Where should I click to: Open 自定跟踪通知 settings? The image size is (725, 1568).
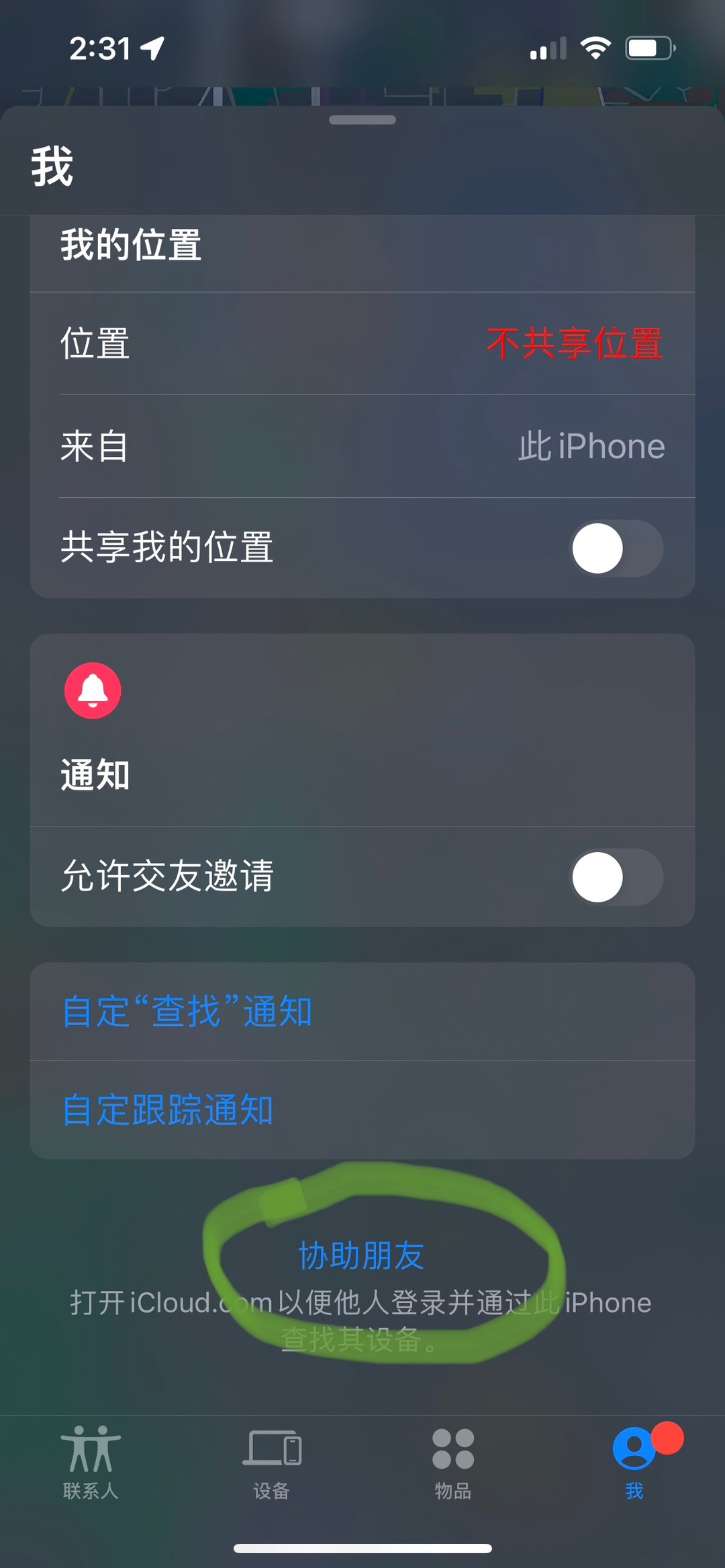[x=168, y=1110]
